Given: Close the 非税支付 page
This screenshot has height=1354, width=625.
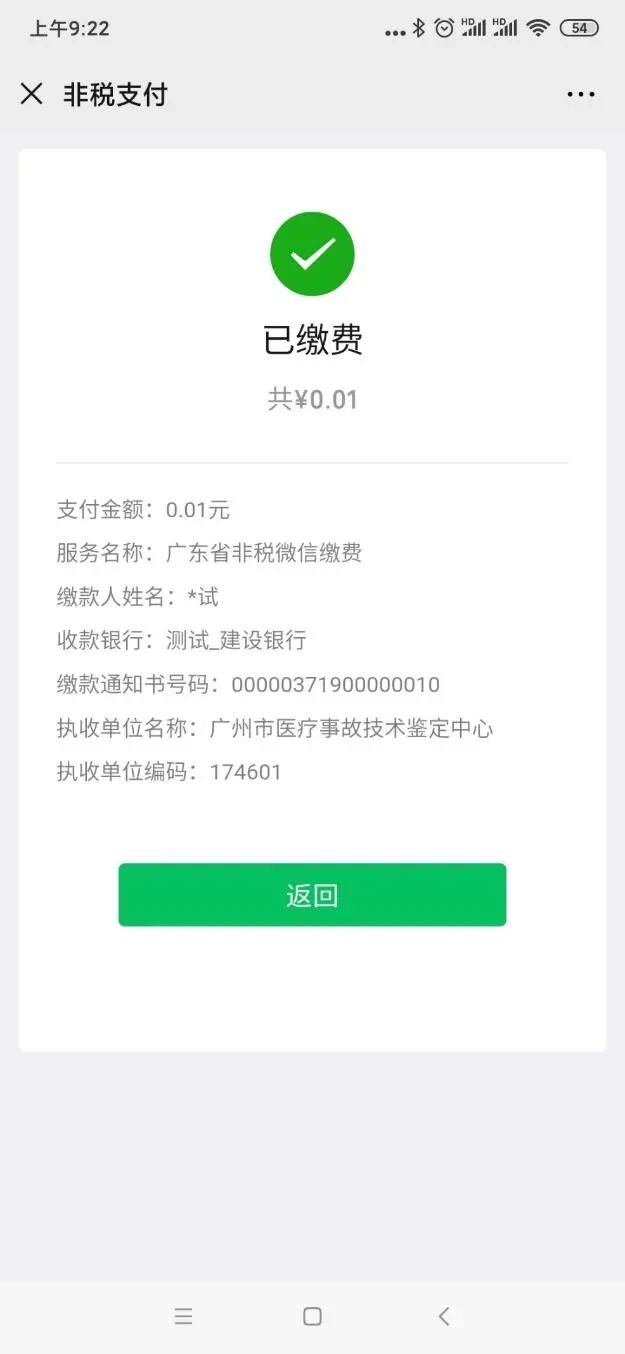Looking at the screenshot, I should pos(32,94).
